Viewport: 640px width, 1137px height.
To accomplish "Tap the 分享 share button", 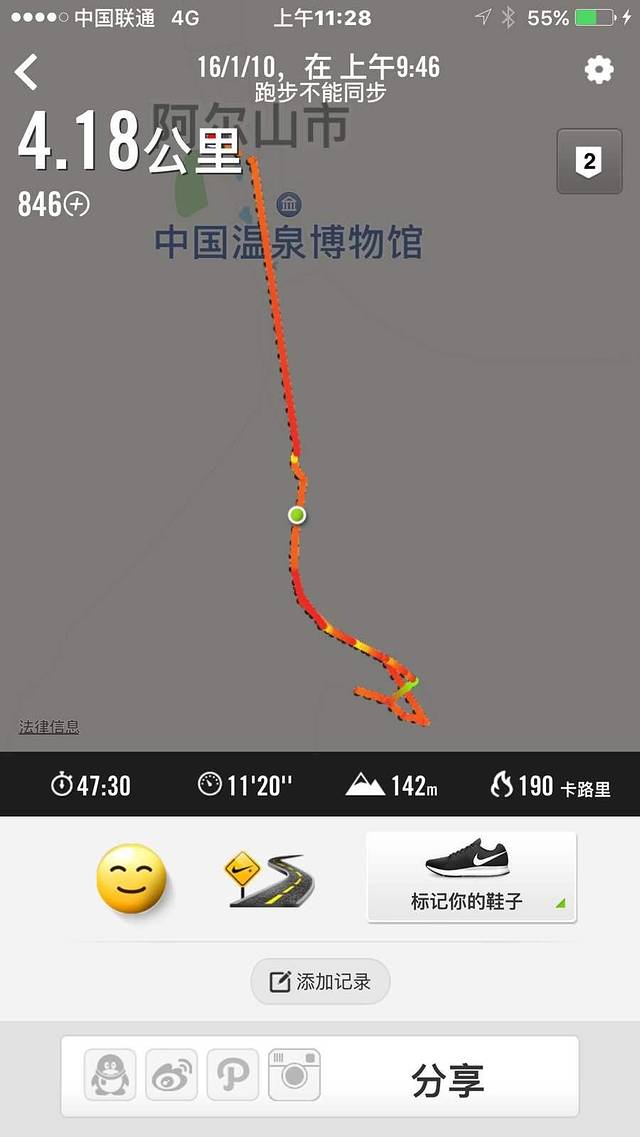I will coord(447,1080).
